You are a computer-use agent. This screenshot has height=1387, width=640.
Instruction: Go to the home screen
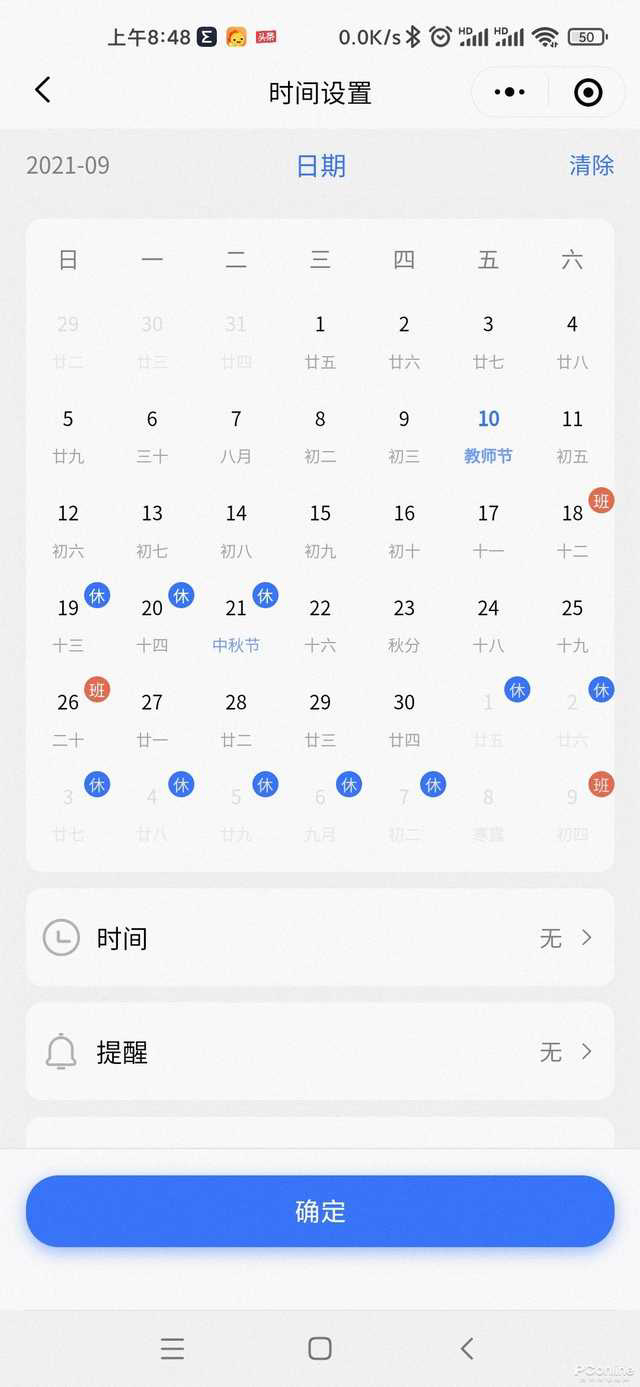320,1349
